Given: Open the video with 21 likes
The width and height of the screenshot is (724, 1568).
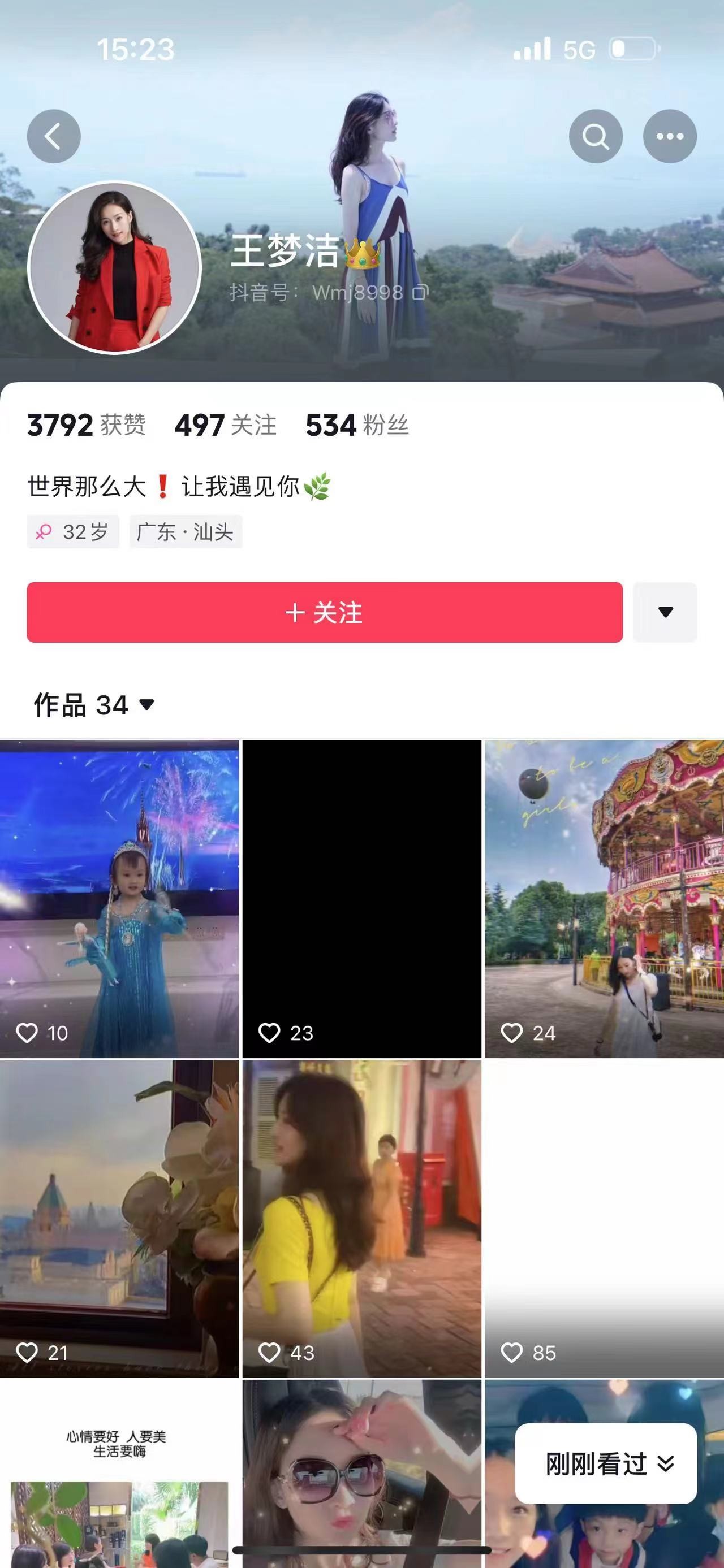Looking at the screenshot, I should [x=119, y=1219].
